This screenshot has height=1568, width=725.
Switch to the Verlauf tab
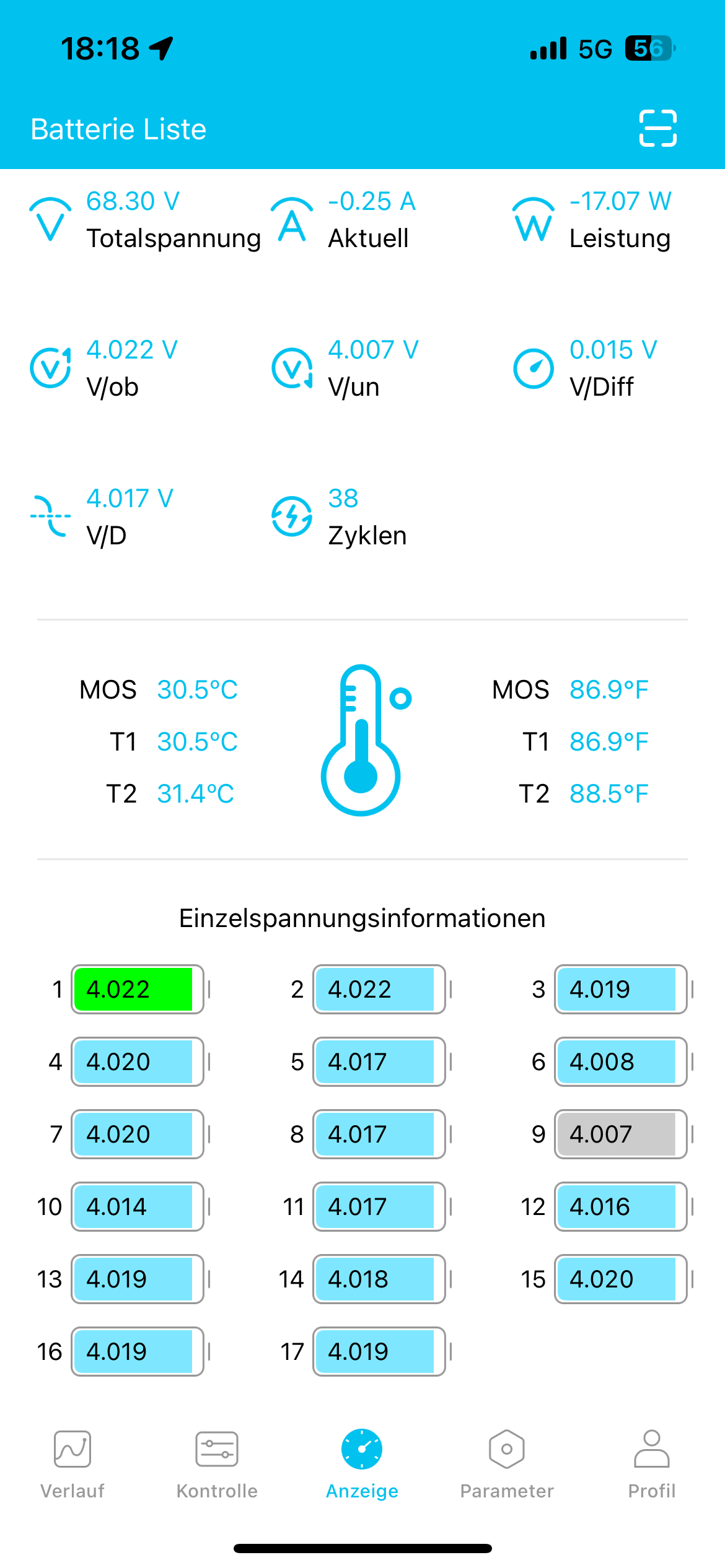pos(72,1464)
